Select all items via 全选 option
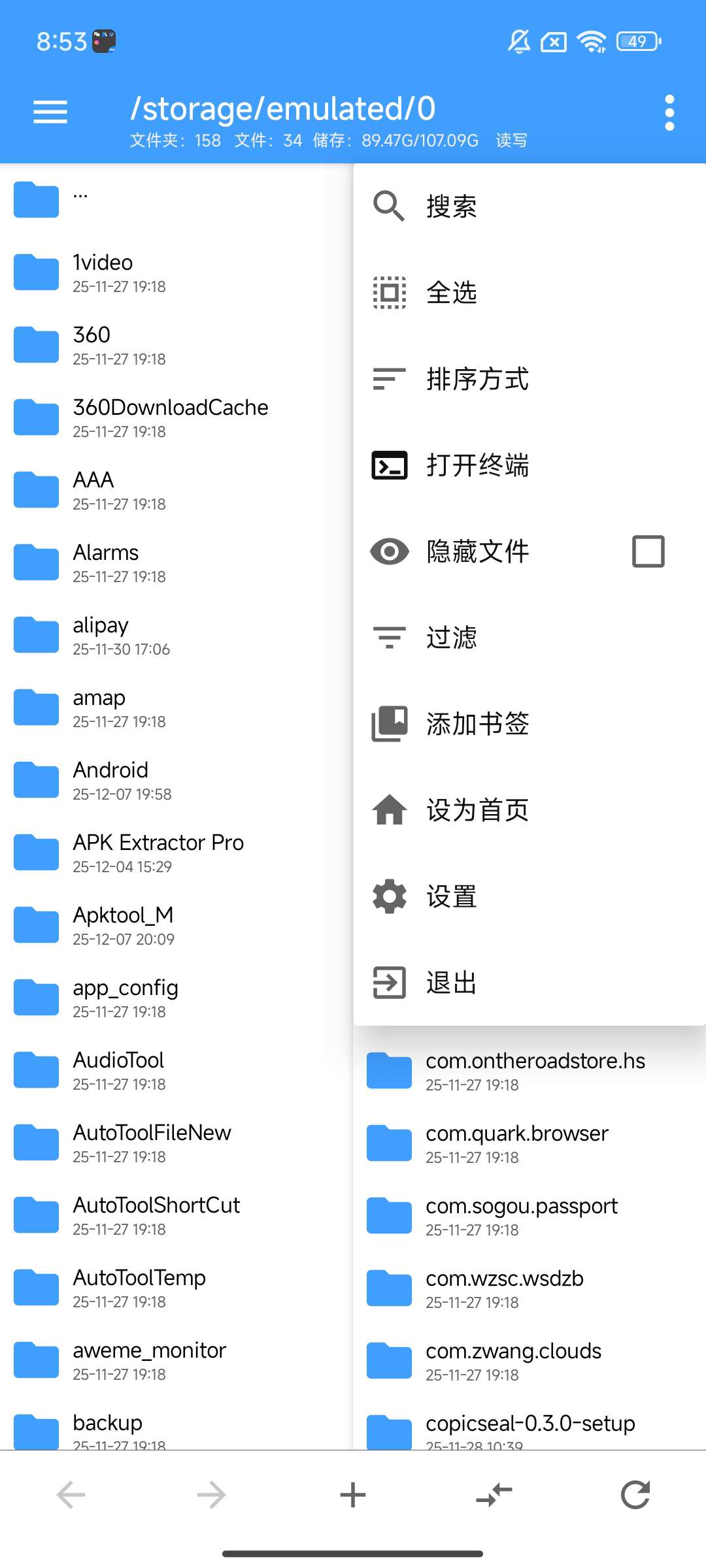The image size is (706, 1568). click(451, 293)
